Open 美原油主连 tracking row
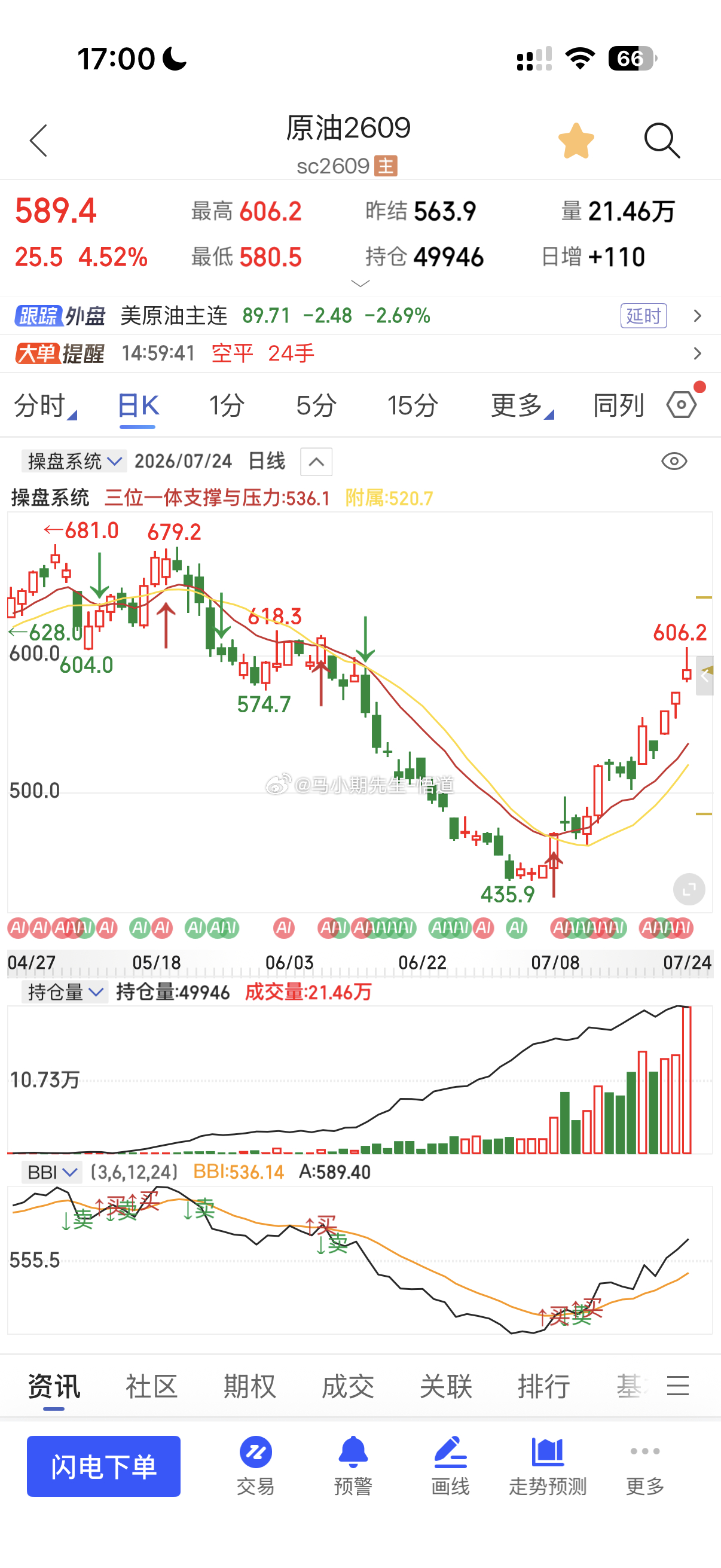The height and width of the screenshot is (1568, 721). click(x=360, y=315)
